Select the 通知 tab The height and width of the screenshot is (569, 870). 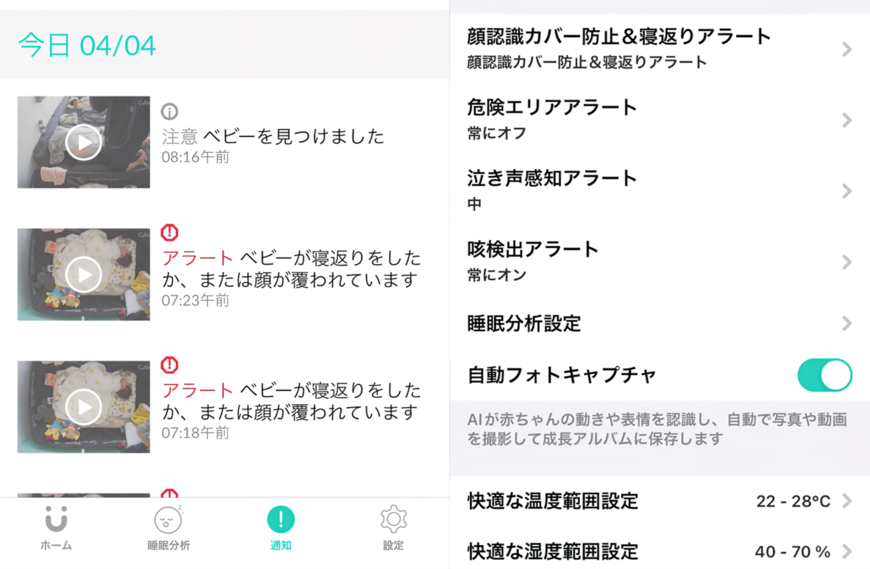pyautogui.click(x=281, y=528)
